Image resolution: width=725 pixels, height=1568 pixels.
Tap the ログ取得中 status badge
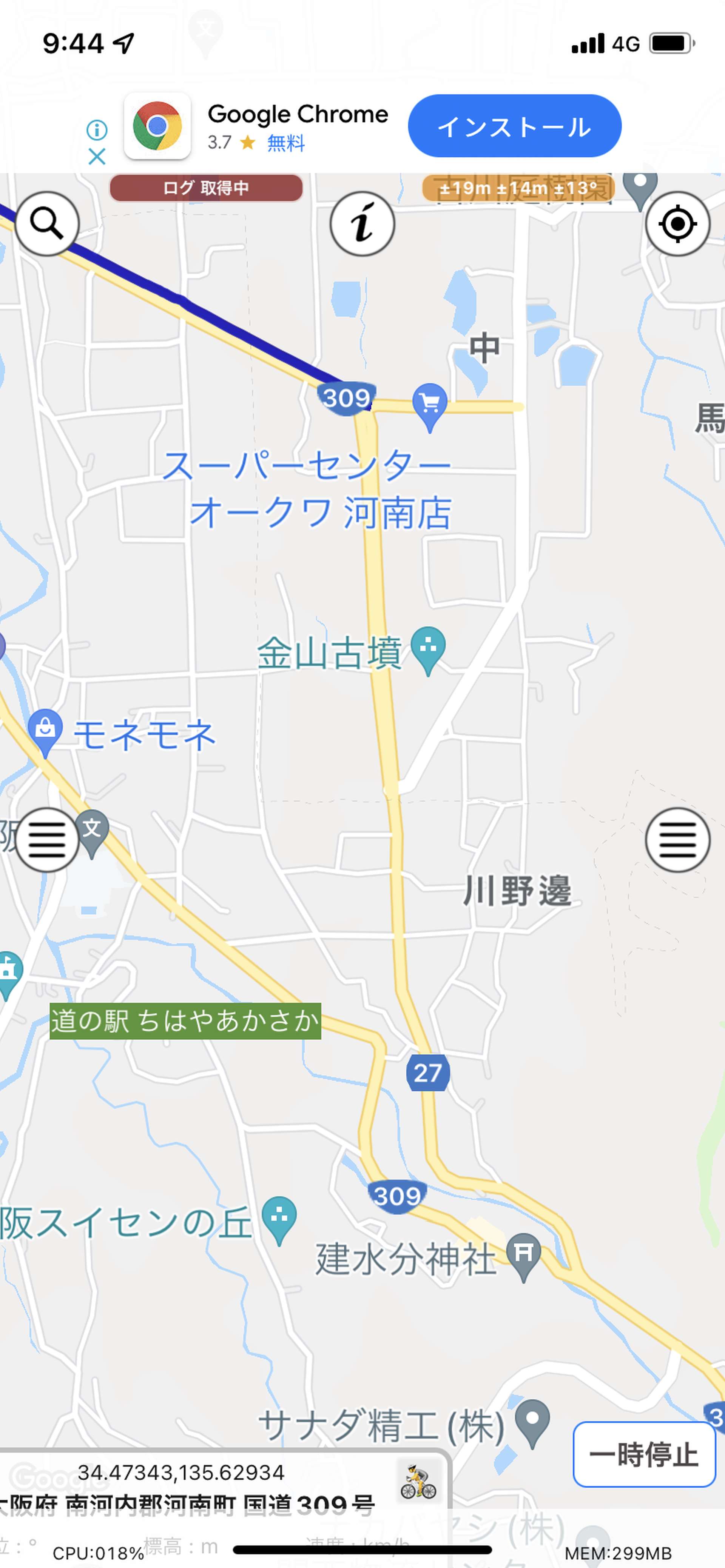coord(206,188)
